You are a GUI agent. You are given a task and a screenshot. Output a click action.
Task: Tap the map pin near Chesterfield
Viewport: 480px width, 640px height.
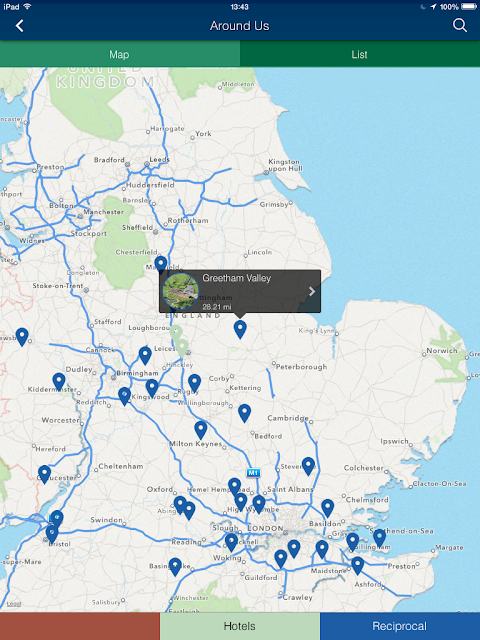tap(161, 265)
